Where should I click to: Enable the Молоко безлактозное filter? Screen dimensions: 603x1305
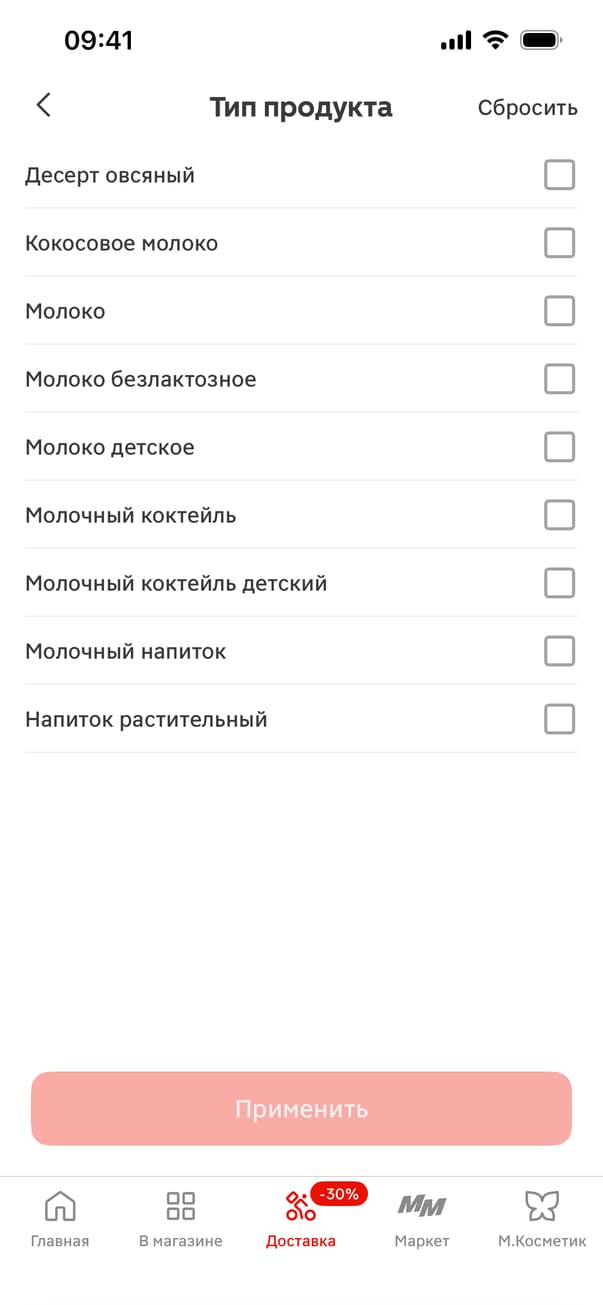tap(559, 379)
